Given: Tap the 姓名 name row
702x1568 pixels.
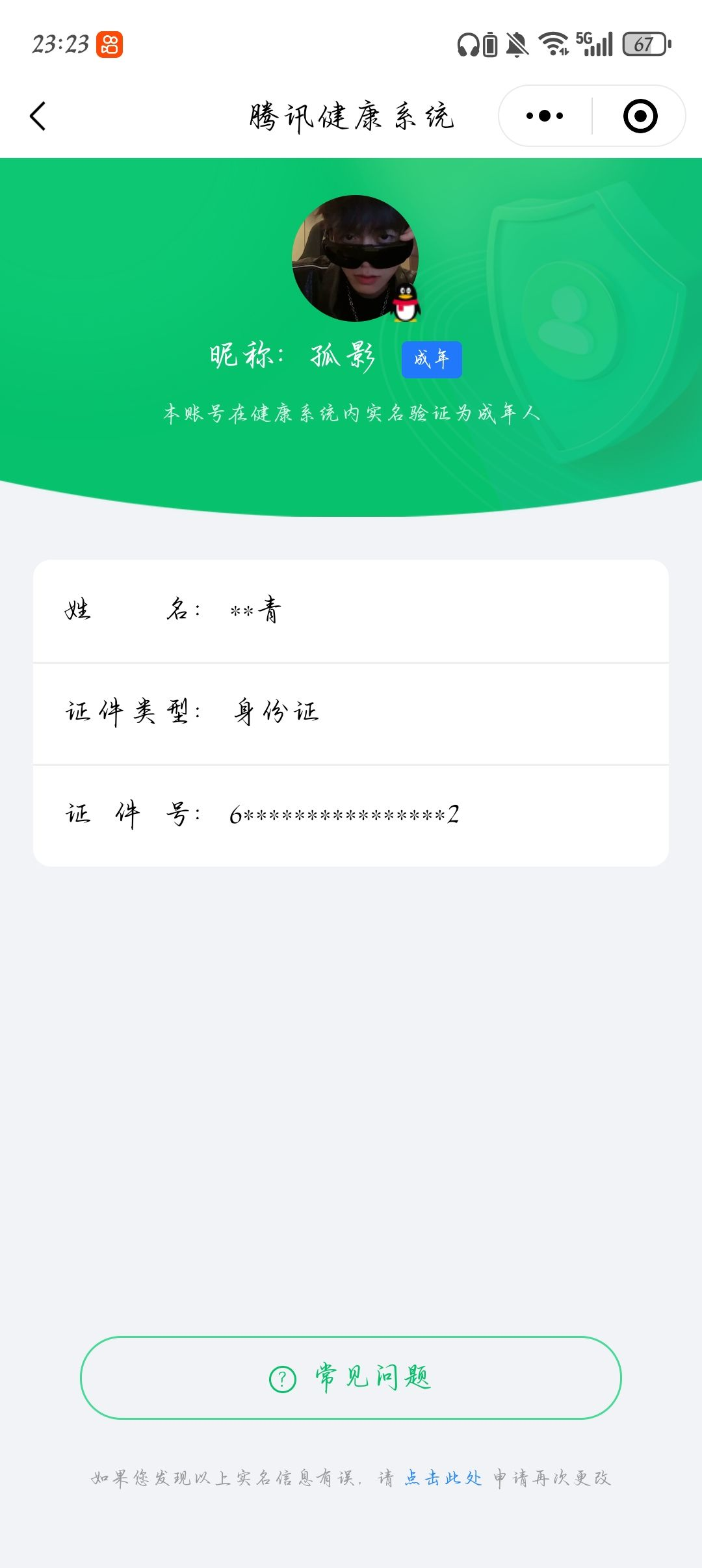Looking at the screenshot, I should pos(351,610).
